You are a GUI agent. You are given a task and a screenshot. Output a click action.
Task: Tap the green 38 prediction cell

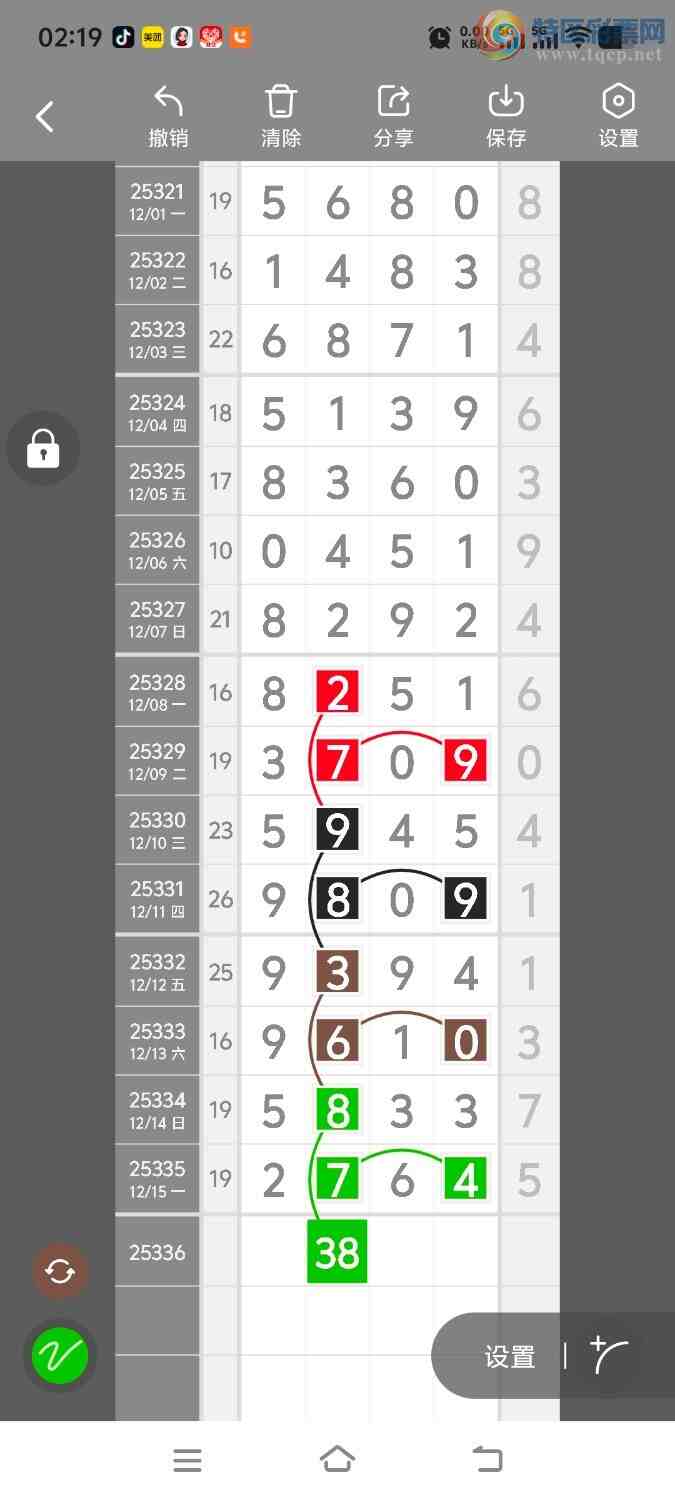[337, 1252]
